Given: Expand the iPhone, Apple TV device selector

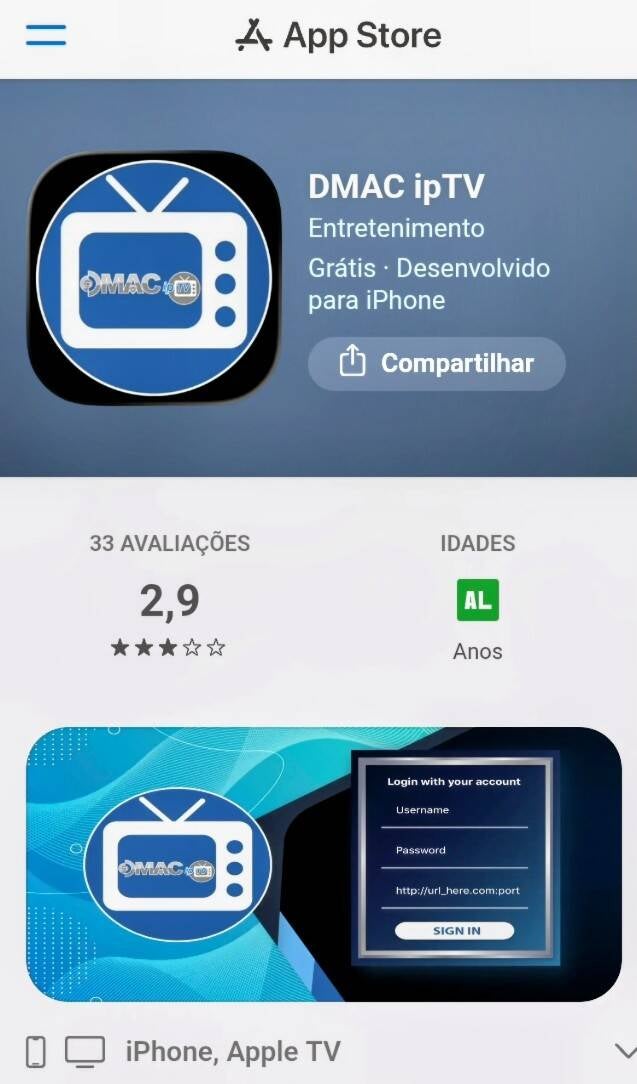Looking at the screenshot, I should (624, 1051).
